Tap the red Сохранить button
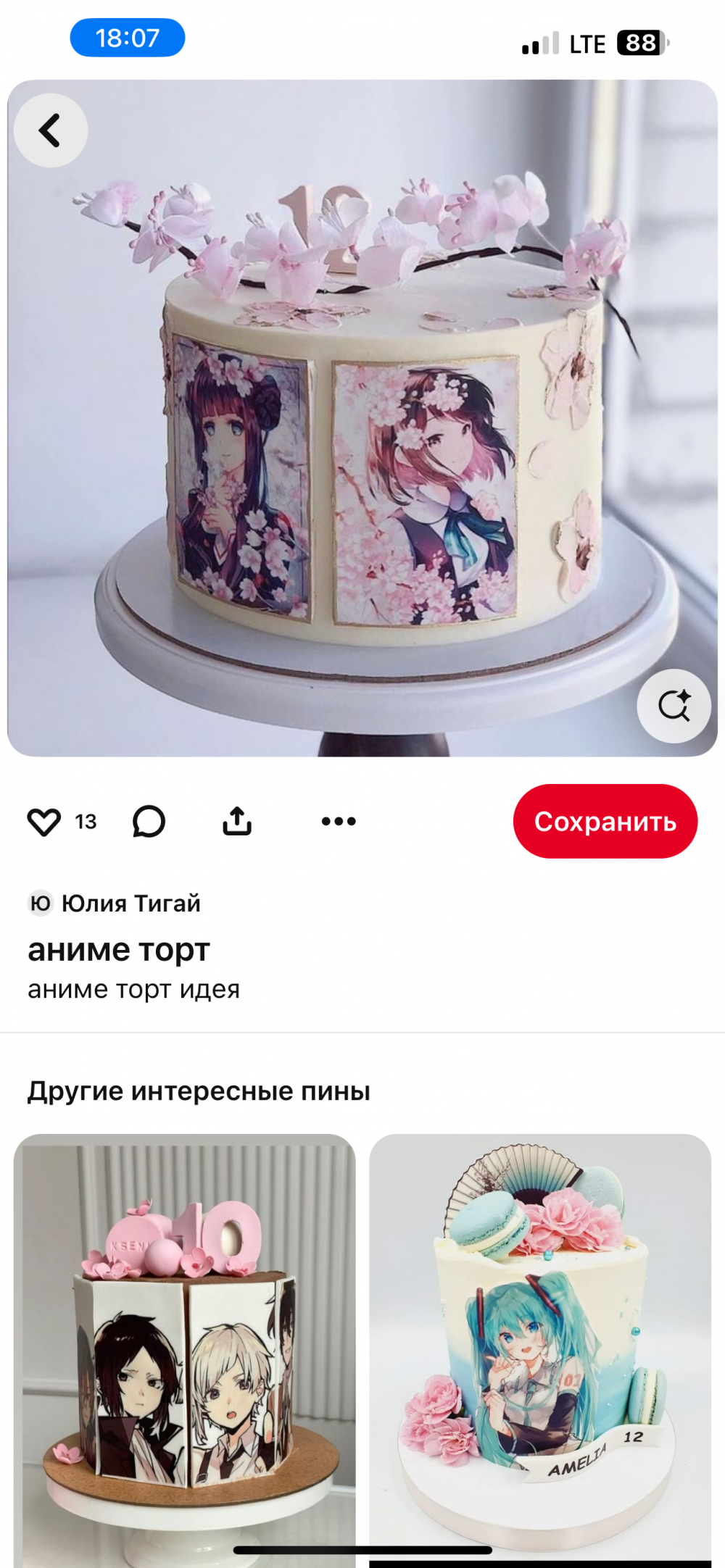Viewport: 725px width, 1568px height. (x=605, y=822)
